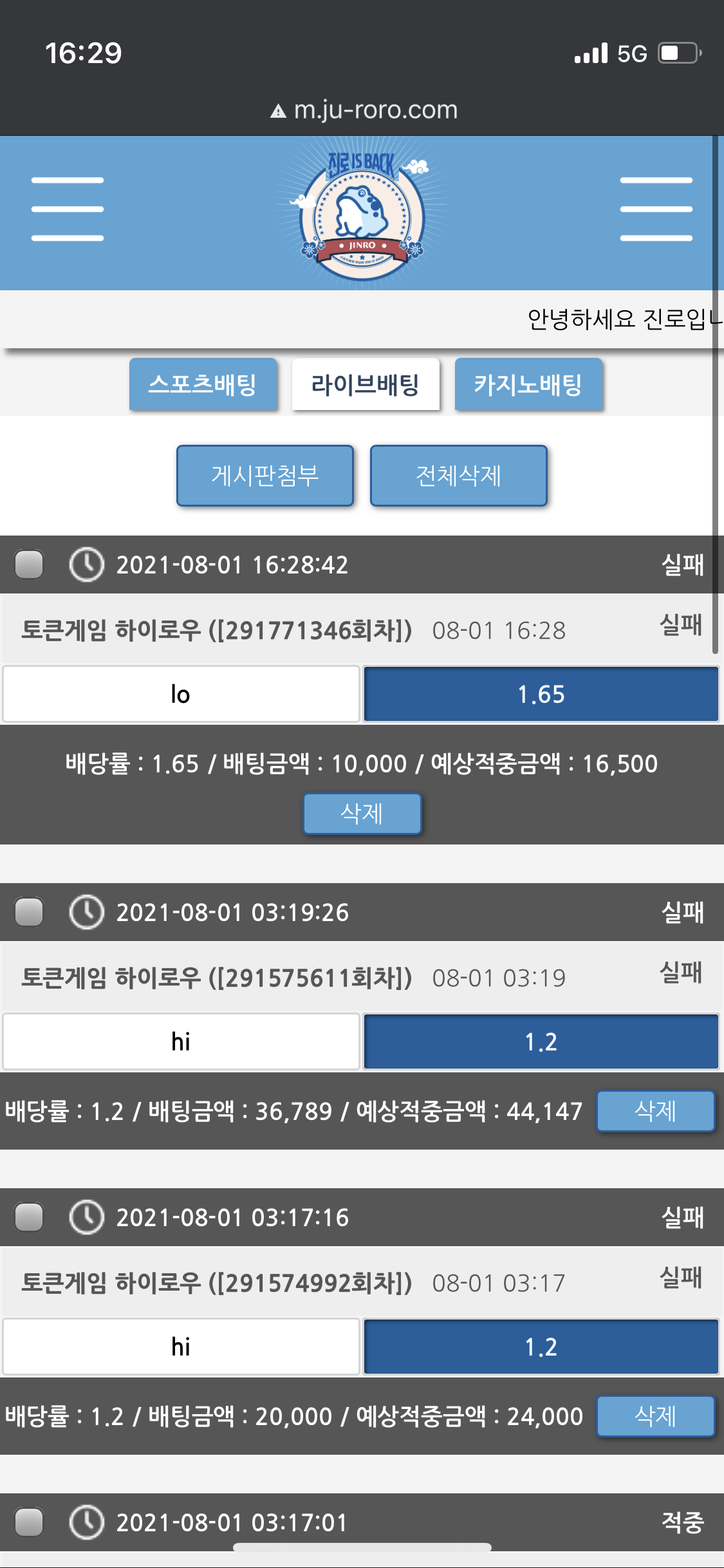Open the left hamburger menu
Image resolution: width=724 pixels, height=1568 pixels.
68,209
